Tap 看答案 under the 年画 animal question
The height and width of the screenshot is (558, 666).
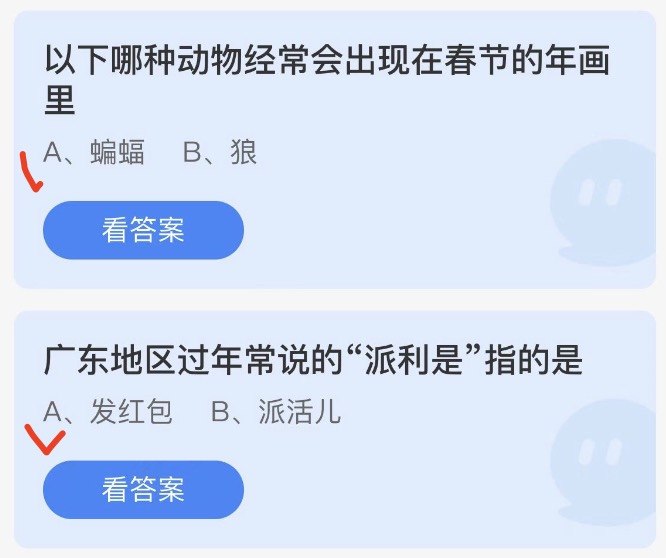(143, 230)
